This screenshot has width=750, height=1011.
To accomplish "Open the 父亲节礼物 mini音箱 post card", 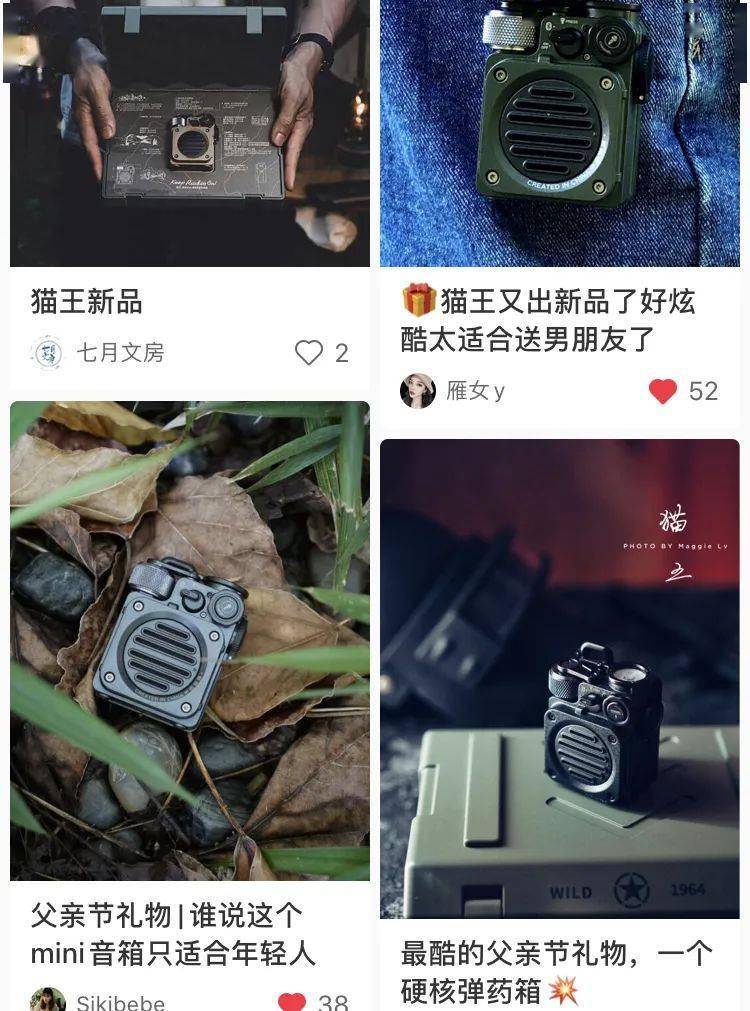I will pyautogui.click(x=189, y=640).
